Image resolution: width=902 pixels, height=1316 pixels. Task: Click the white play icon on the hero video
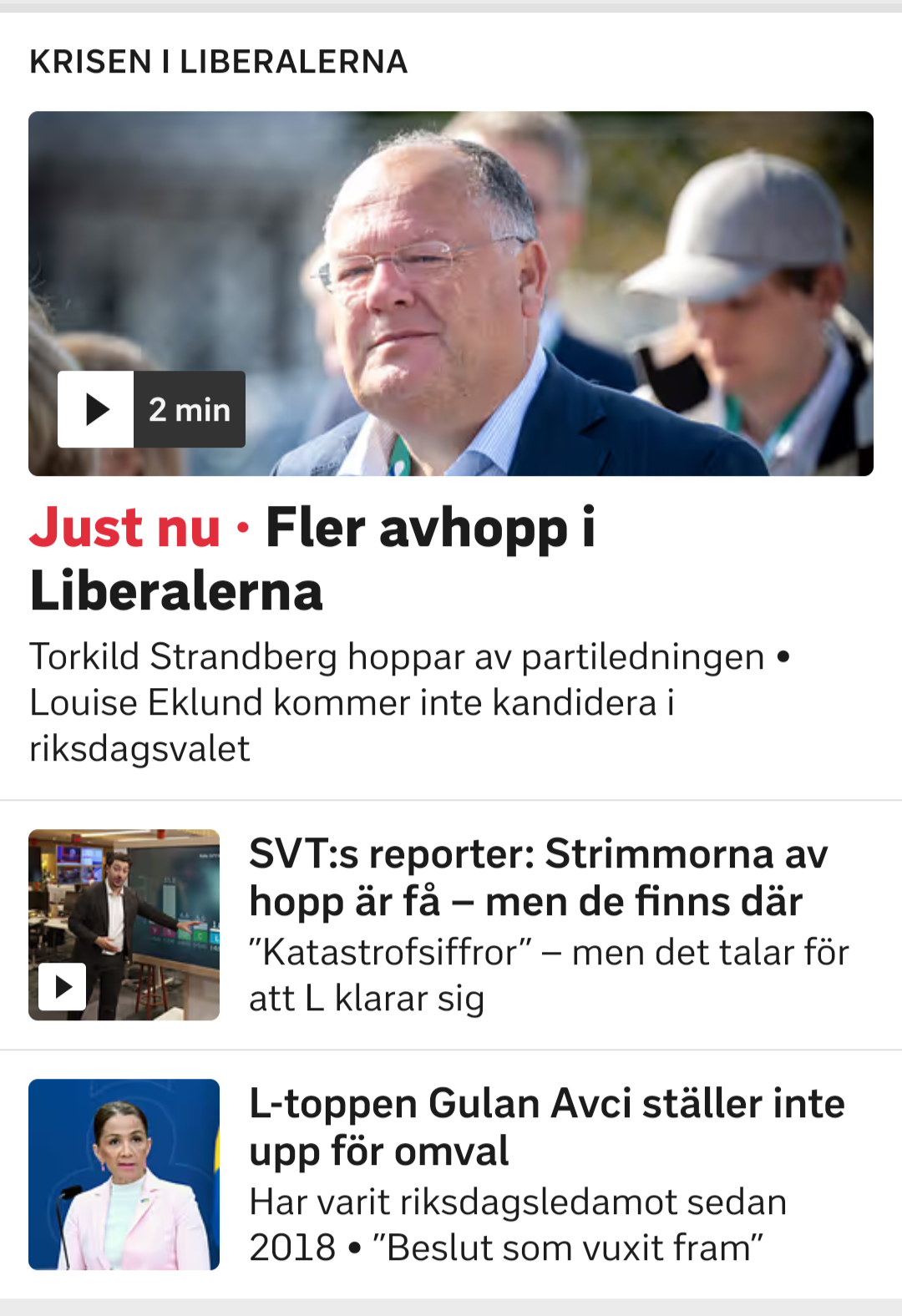(95, 409)
